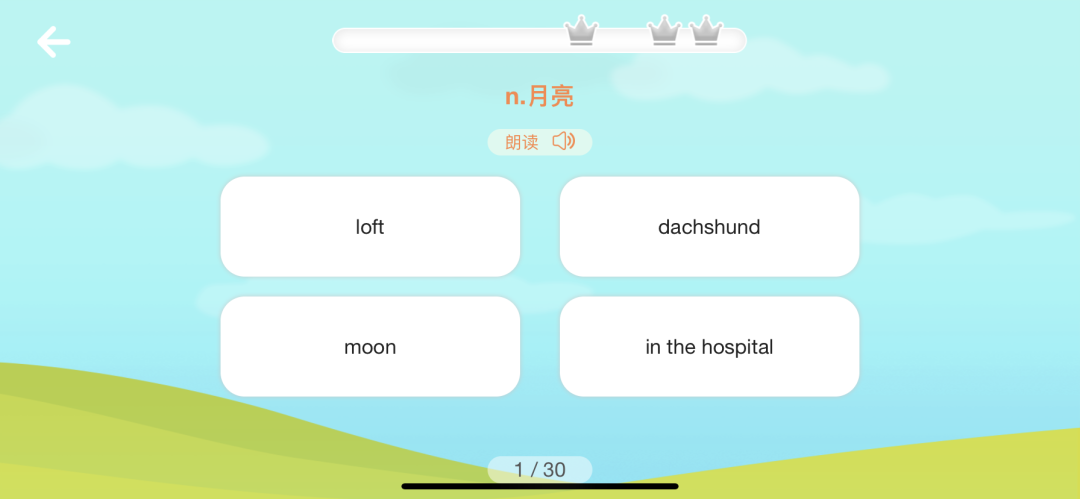Pick 'moon' as the answer
Viewport: 1080px width, 499px height.
coord(370,347)
